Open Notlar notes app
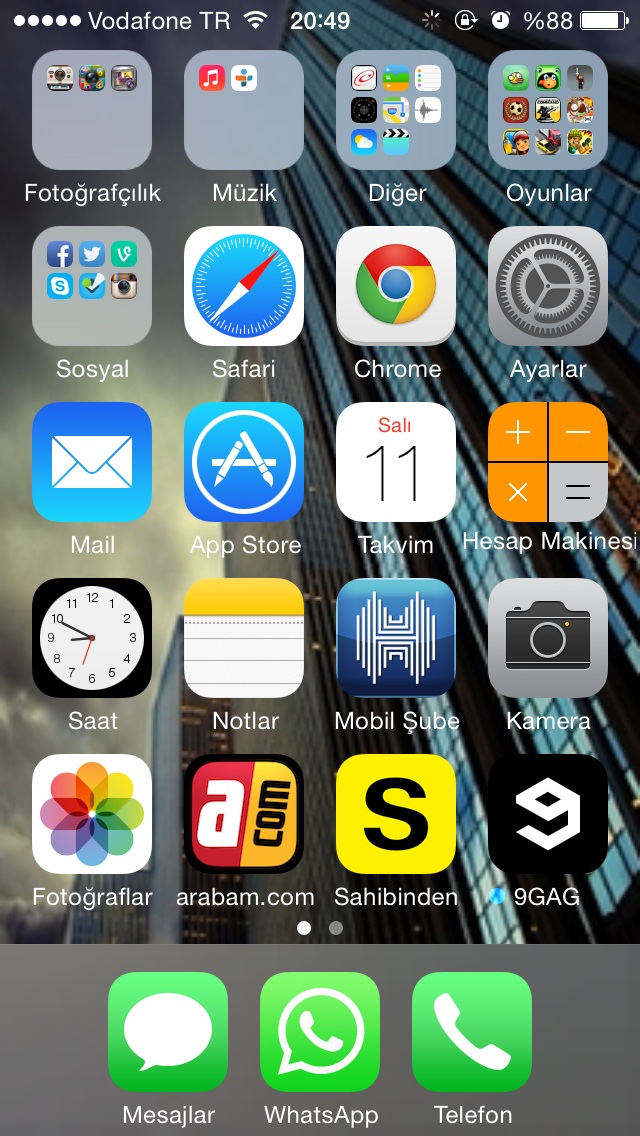Screen dimensions: 640x1136 [244, 638]
